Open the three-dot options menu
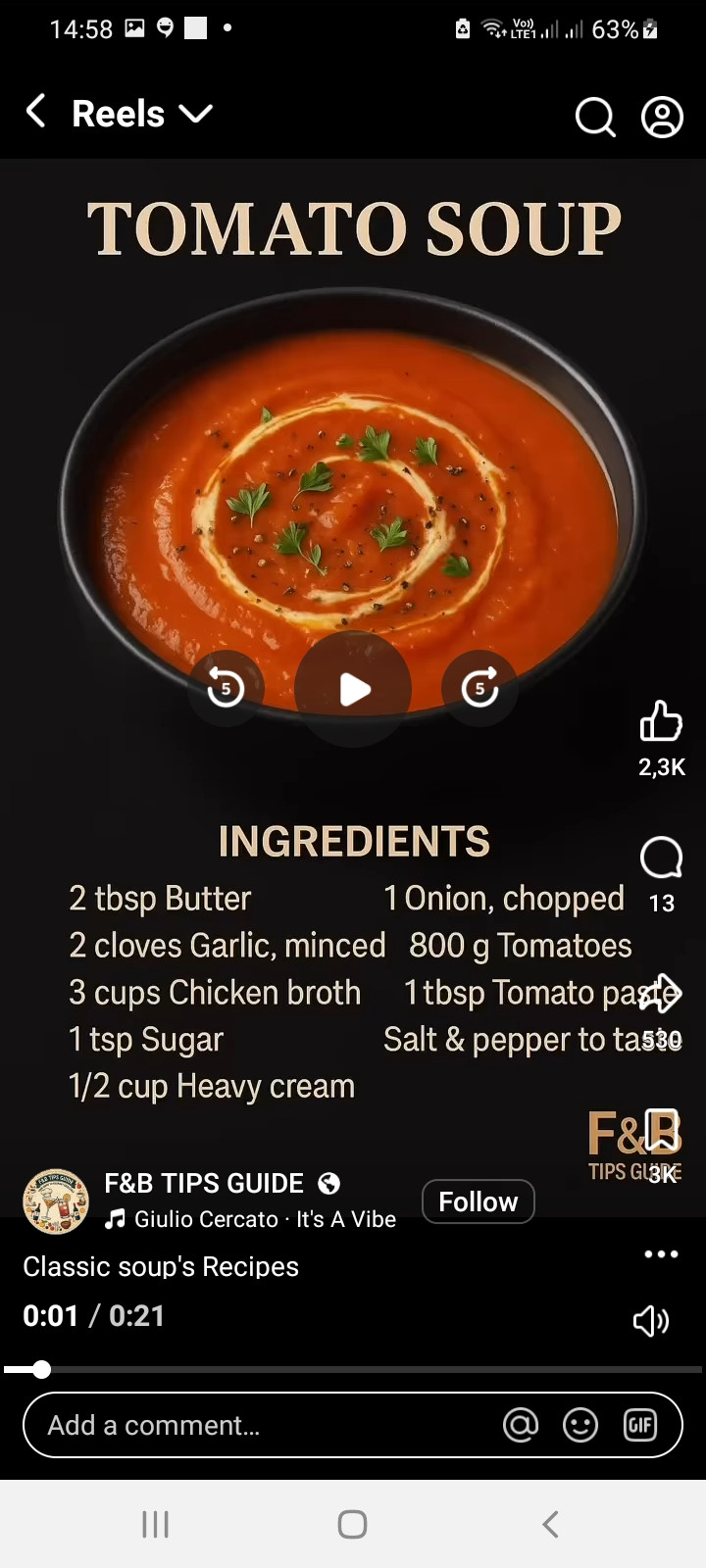This screenshot has height=1568, width=706. pyautogui.click(x=661, y=1254)
